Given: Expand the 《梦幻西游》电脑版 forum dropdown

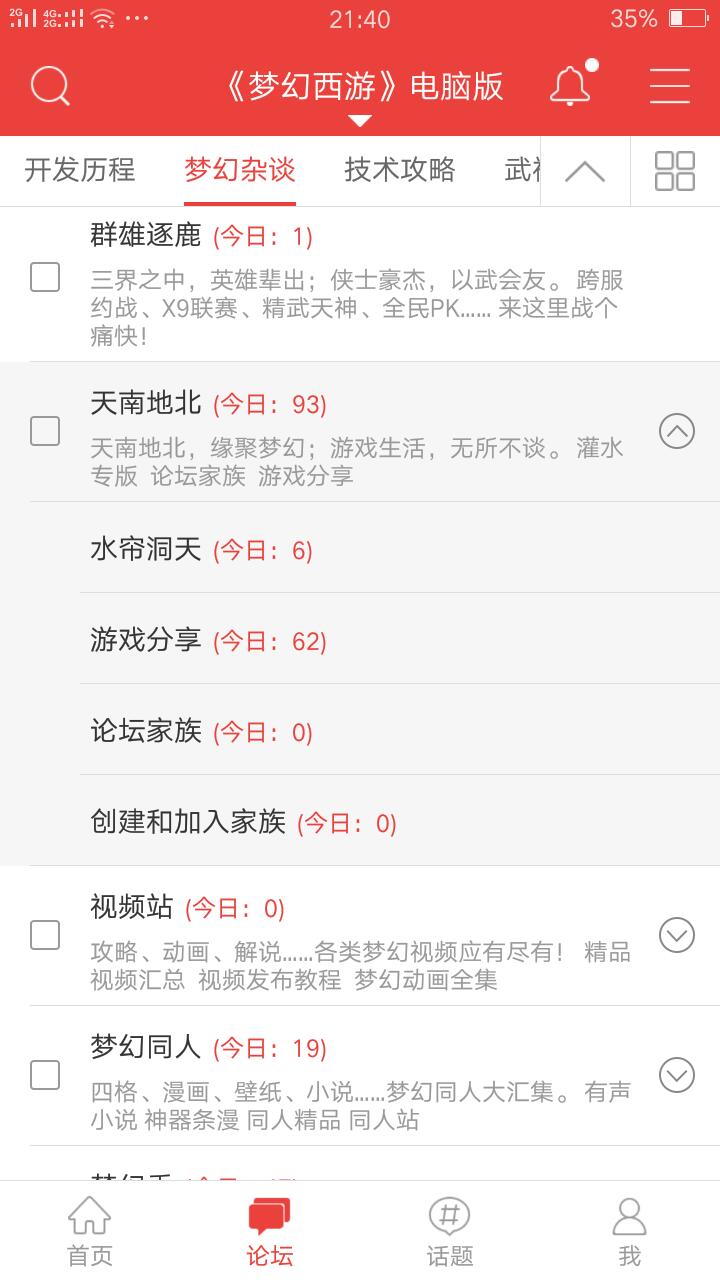Looking at the screenshot, I should [360, 96].
